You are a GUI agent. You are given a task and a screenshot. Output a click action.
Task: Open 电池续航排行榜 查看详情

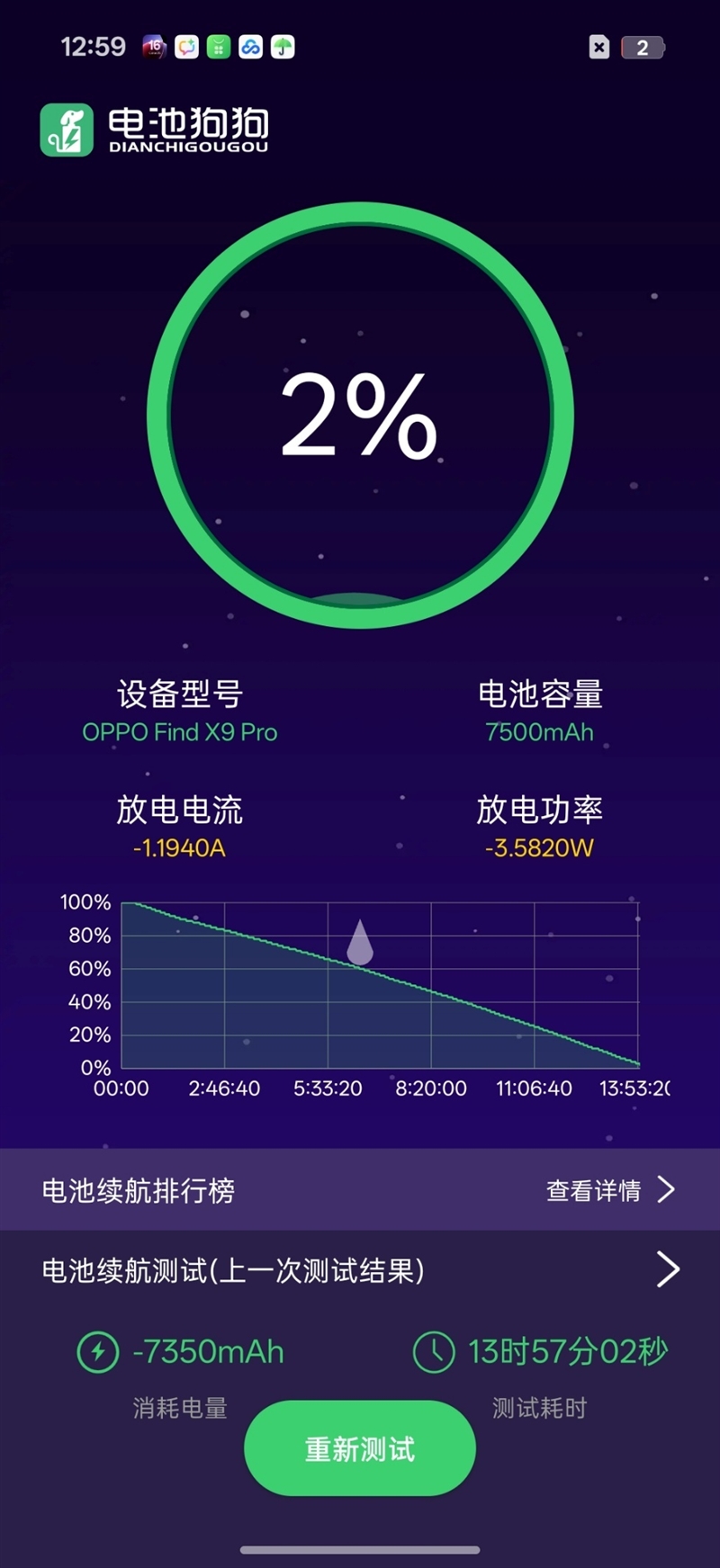[x=608, y=1190]
